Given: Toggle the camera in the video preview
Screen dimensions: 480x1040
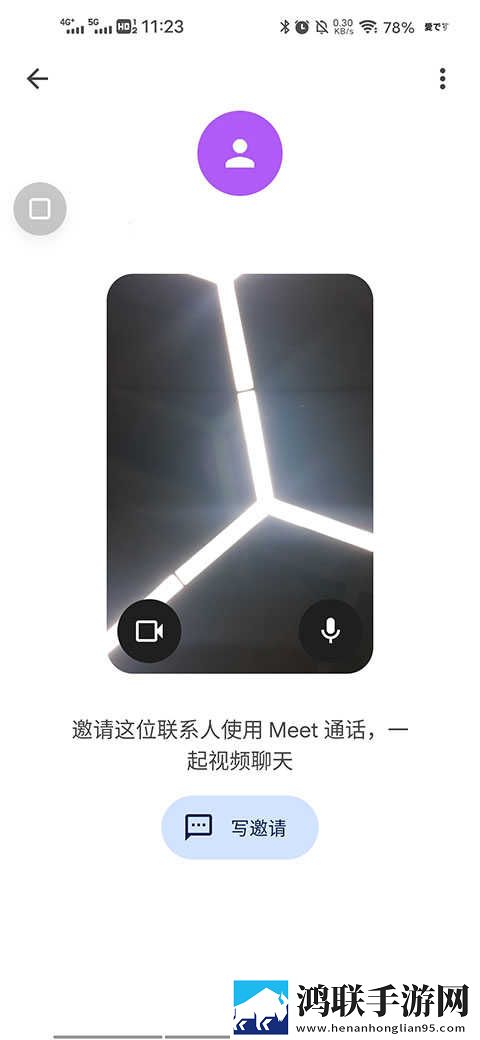Looking at the screenshot, I should [149, 631].
